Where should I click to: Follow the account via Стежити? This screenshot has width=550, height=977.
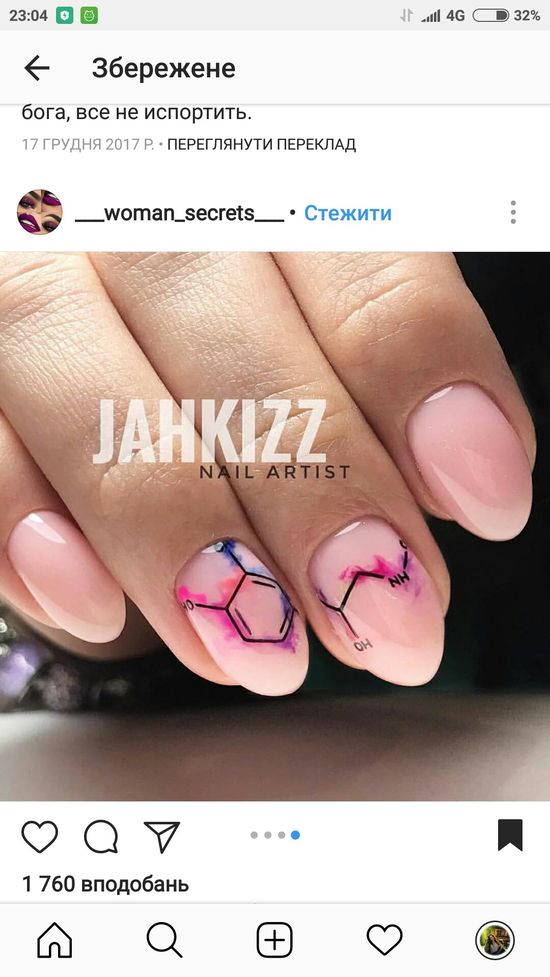pos(348,213)
